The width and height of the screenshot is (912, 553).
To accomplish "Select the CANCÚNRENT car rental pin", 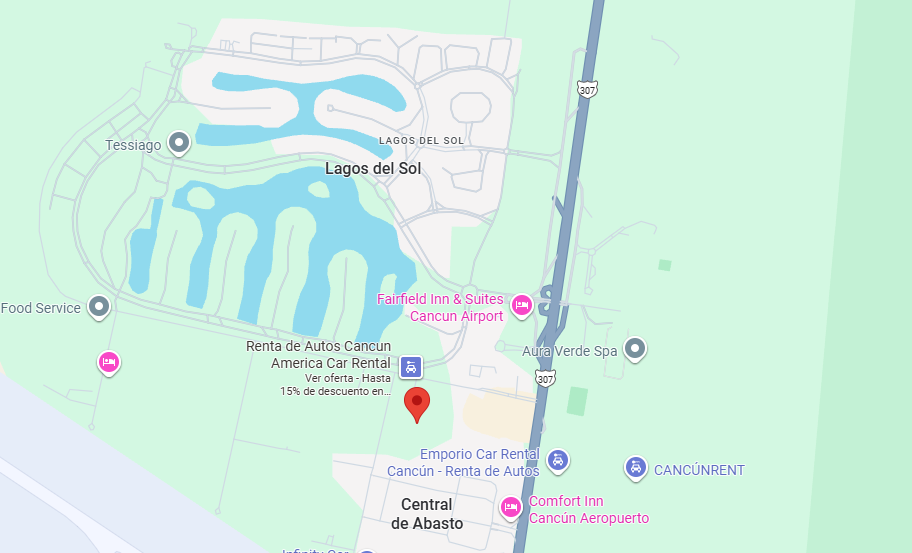I will [635, 467].
